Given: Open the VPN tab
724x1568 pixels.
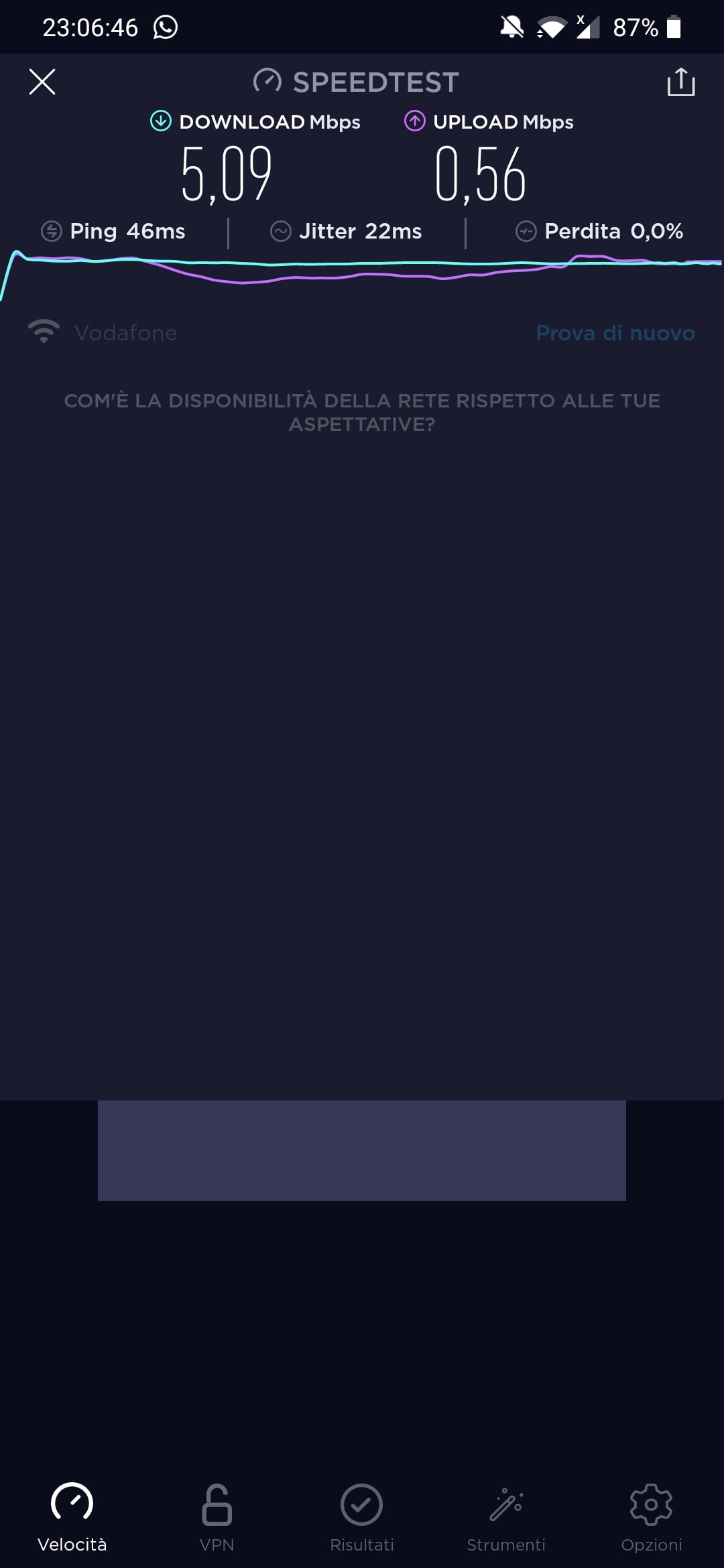Looking at the screenshot, I should [217, 1516].
